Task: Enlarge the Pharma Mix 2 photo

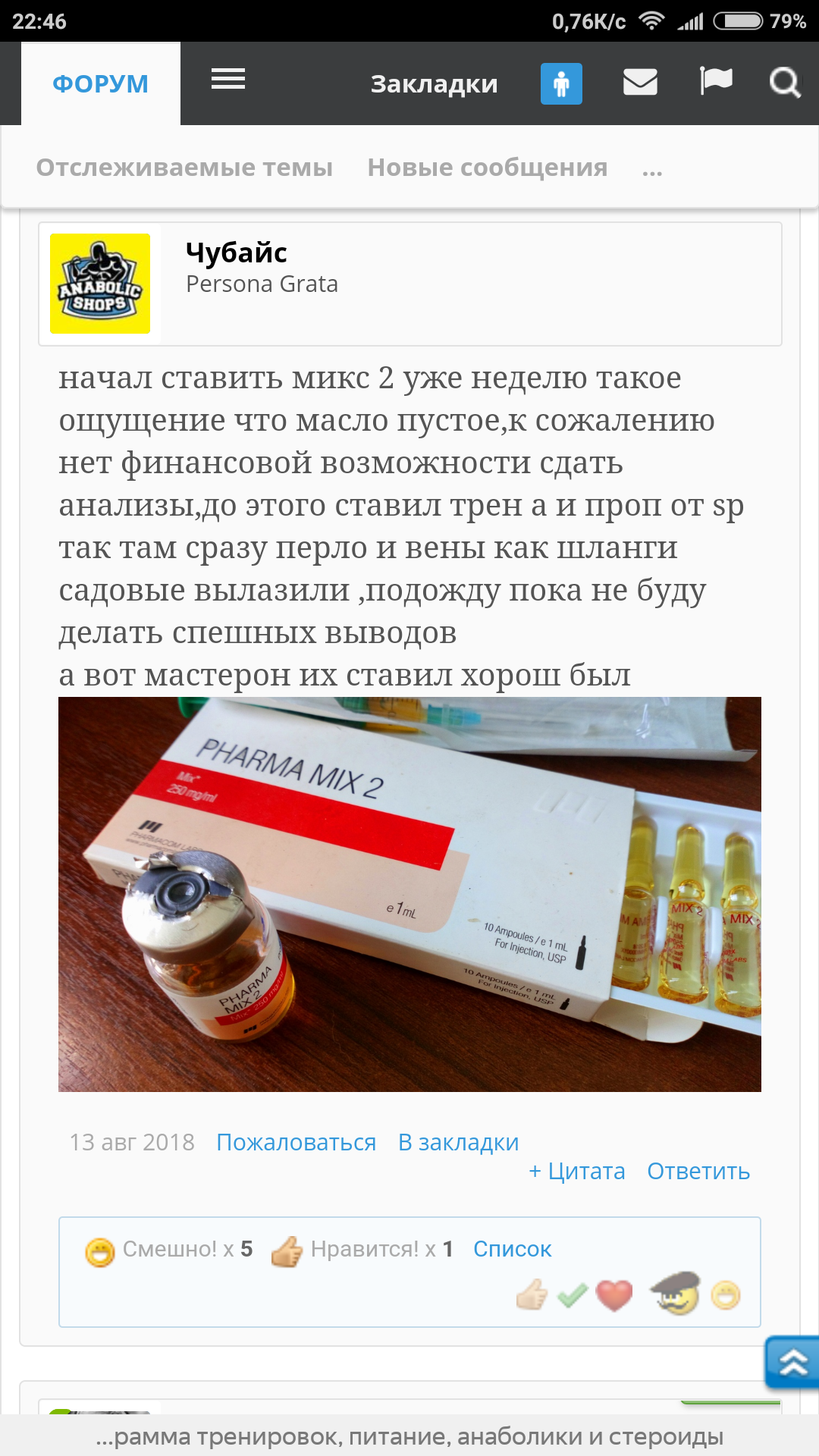Action: pos(409,894)
